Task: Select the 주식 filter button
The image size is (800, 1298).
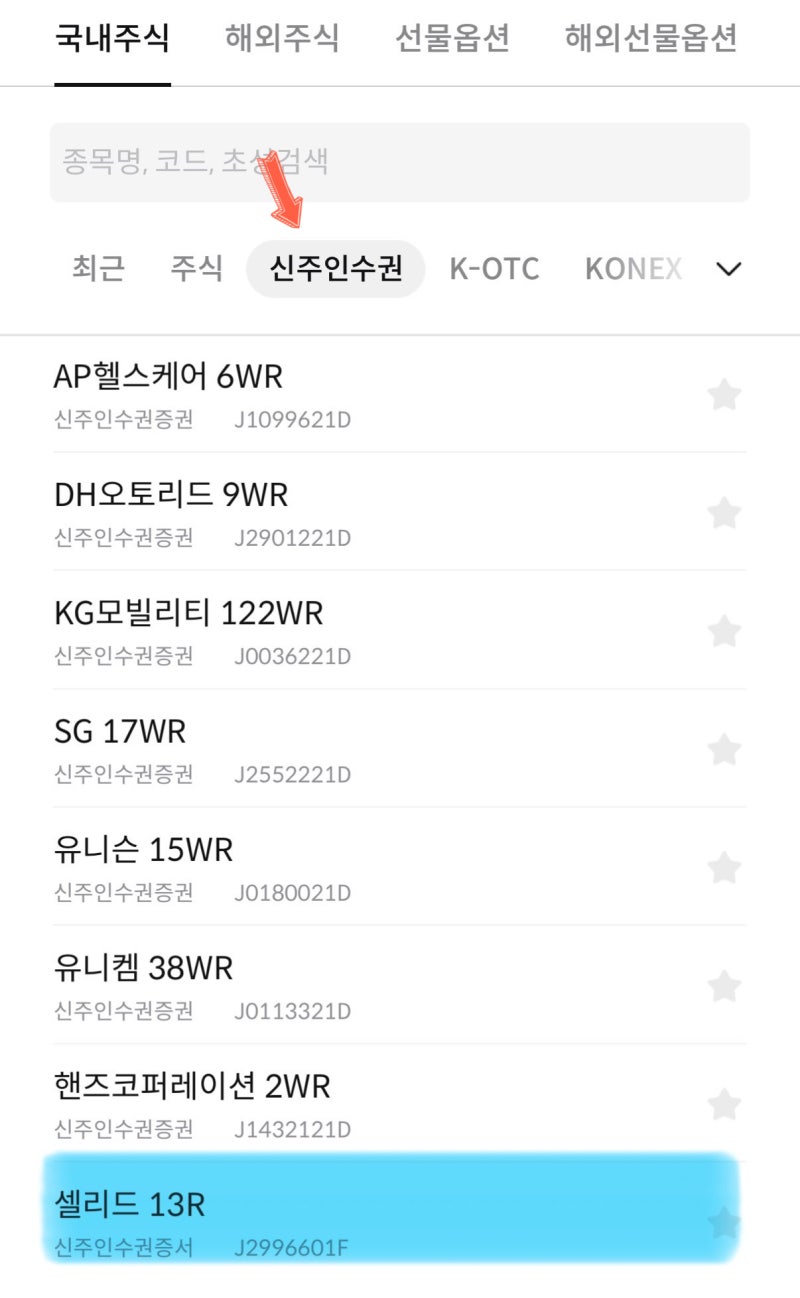Action: (196, 268)
